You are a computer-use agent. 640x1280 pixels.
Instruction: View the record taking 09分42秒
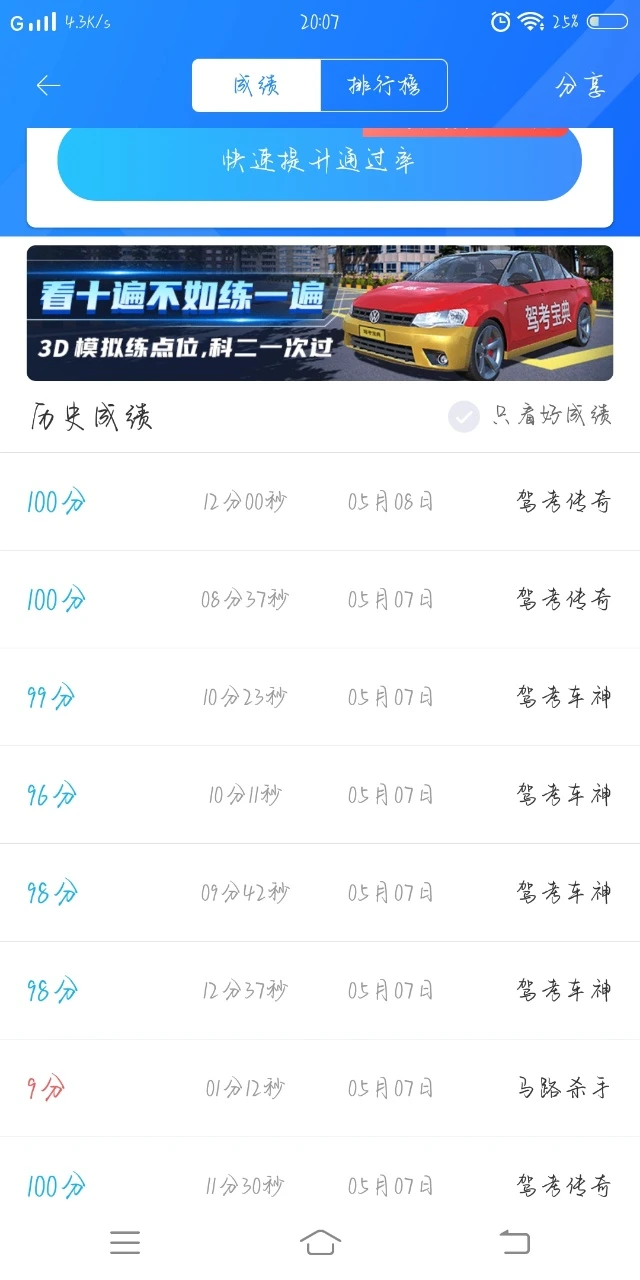pos(319,892)
